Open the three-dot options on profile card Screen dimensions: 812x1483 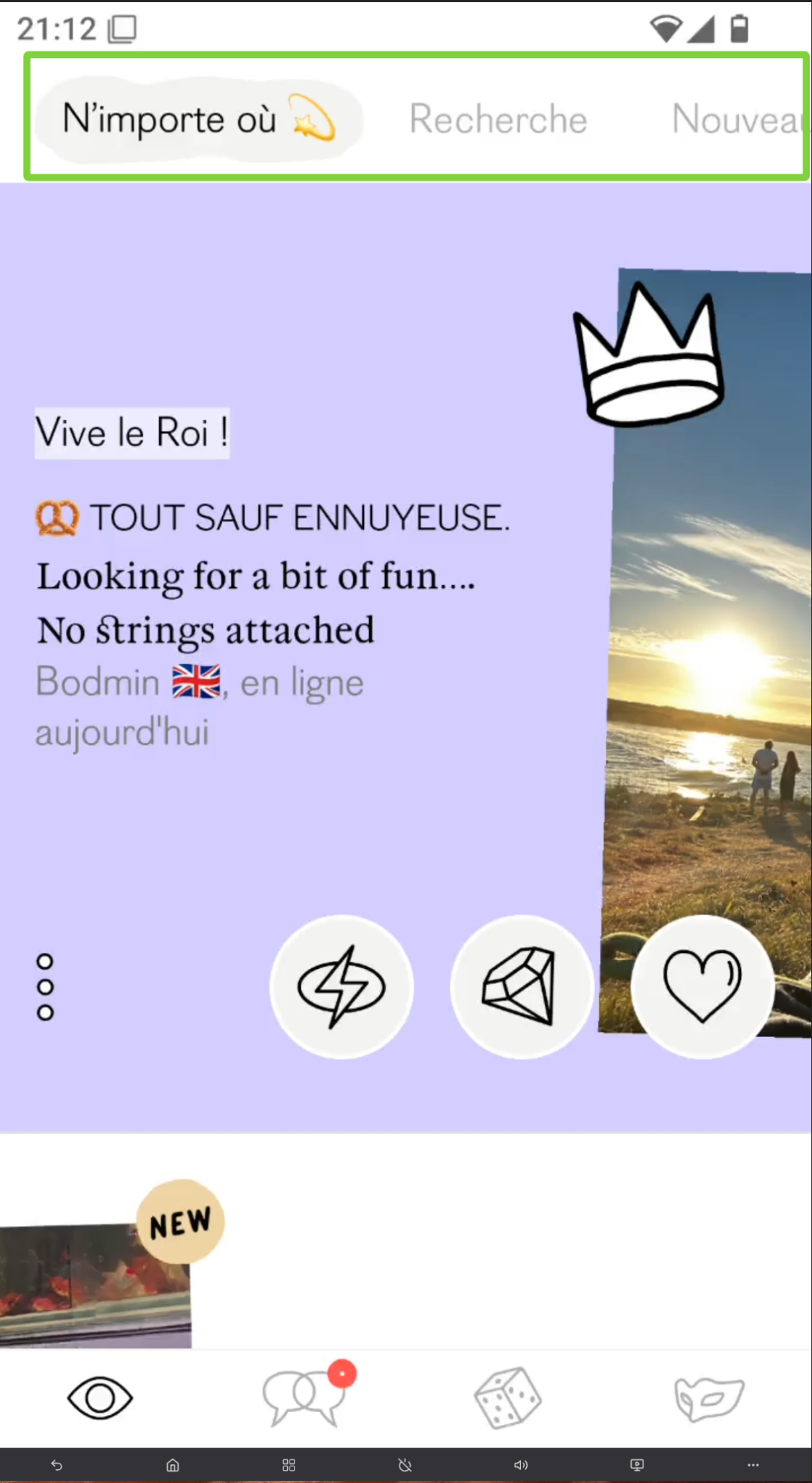point(45,986)
